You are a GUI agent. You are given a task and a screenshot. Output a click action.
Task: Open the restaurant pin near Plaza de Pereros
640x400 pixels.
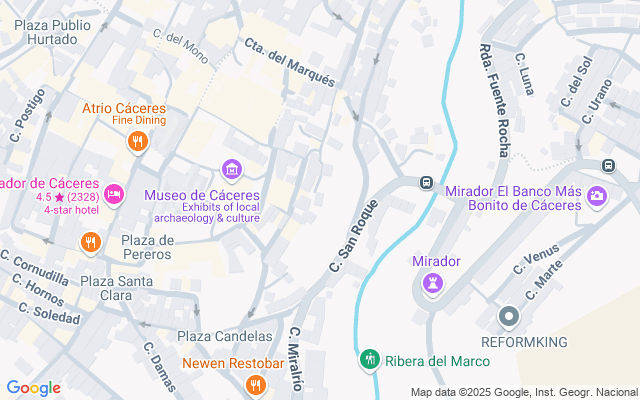[x=91, y=241]
